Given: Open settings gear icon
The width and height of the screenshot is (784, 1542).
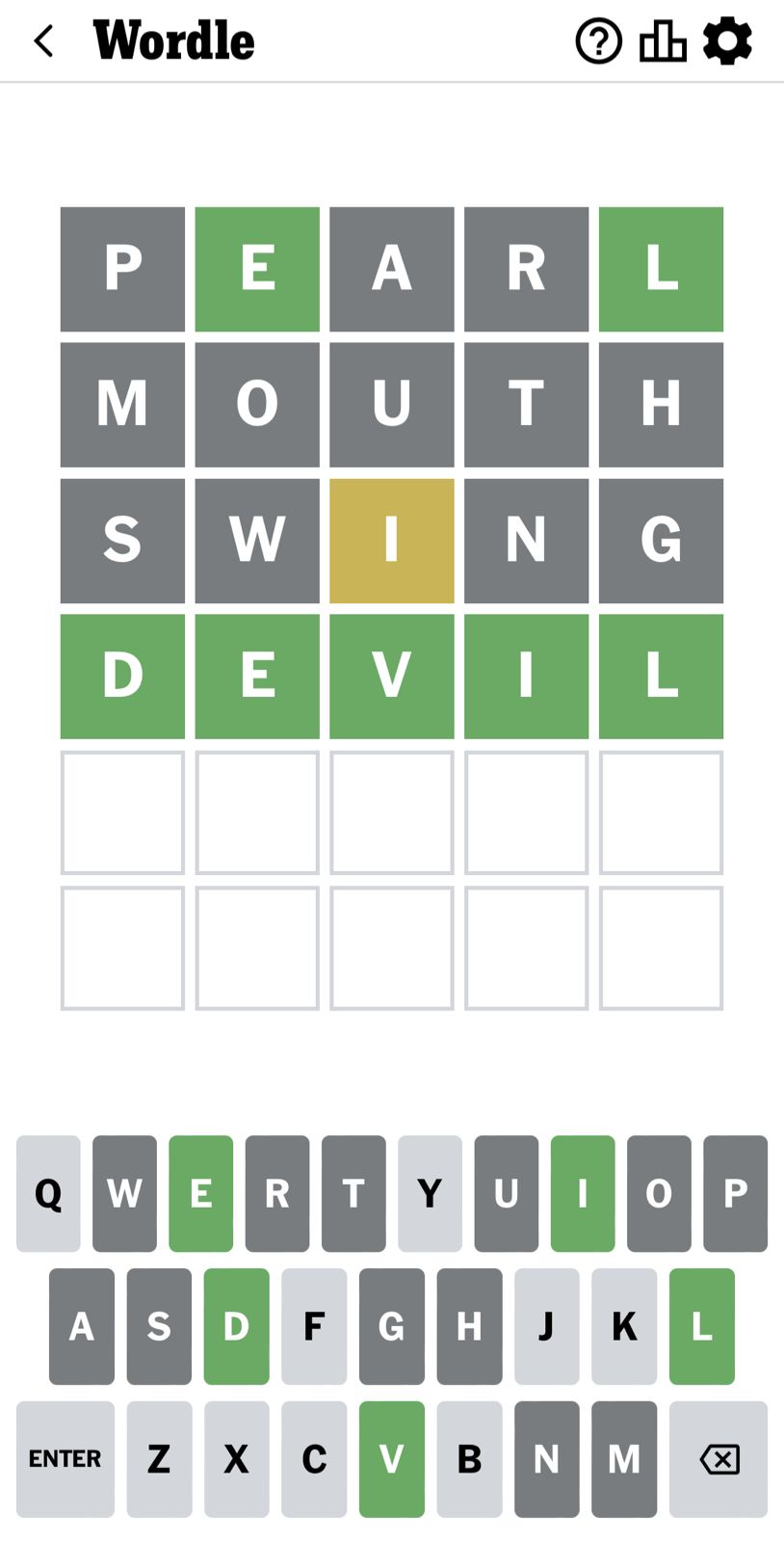Looking at the screenshot, I should click(x=727, y=41).
